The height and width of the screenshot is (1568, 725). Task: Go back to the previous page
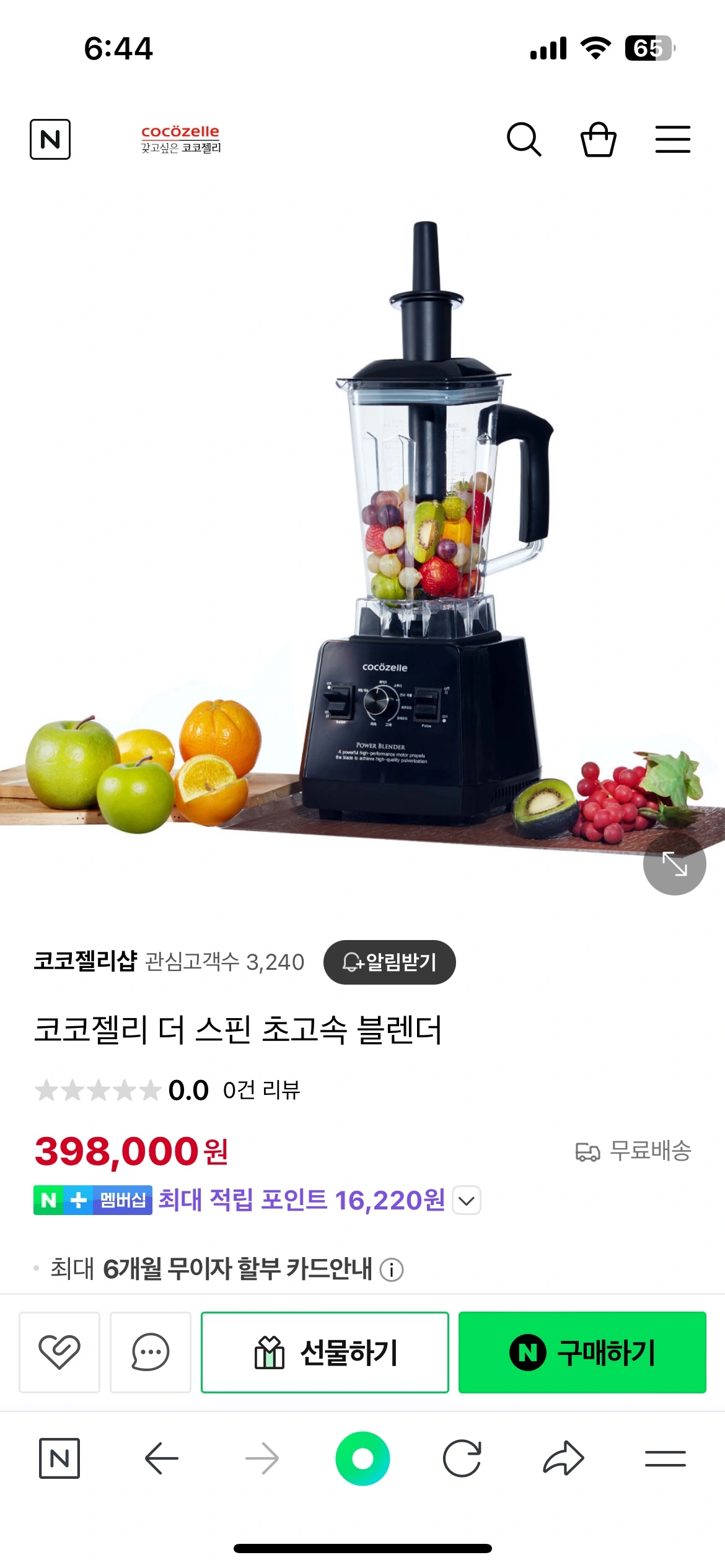pos(161,1458)
